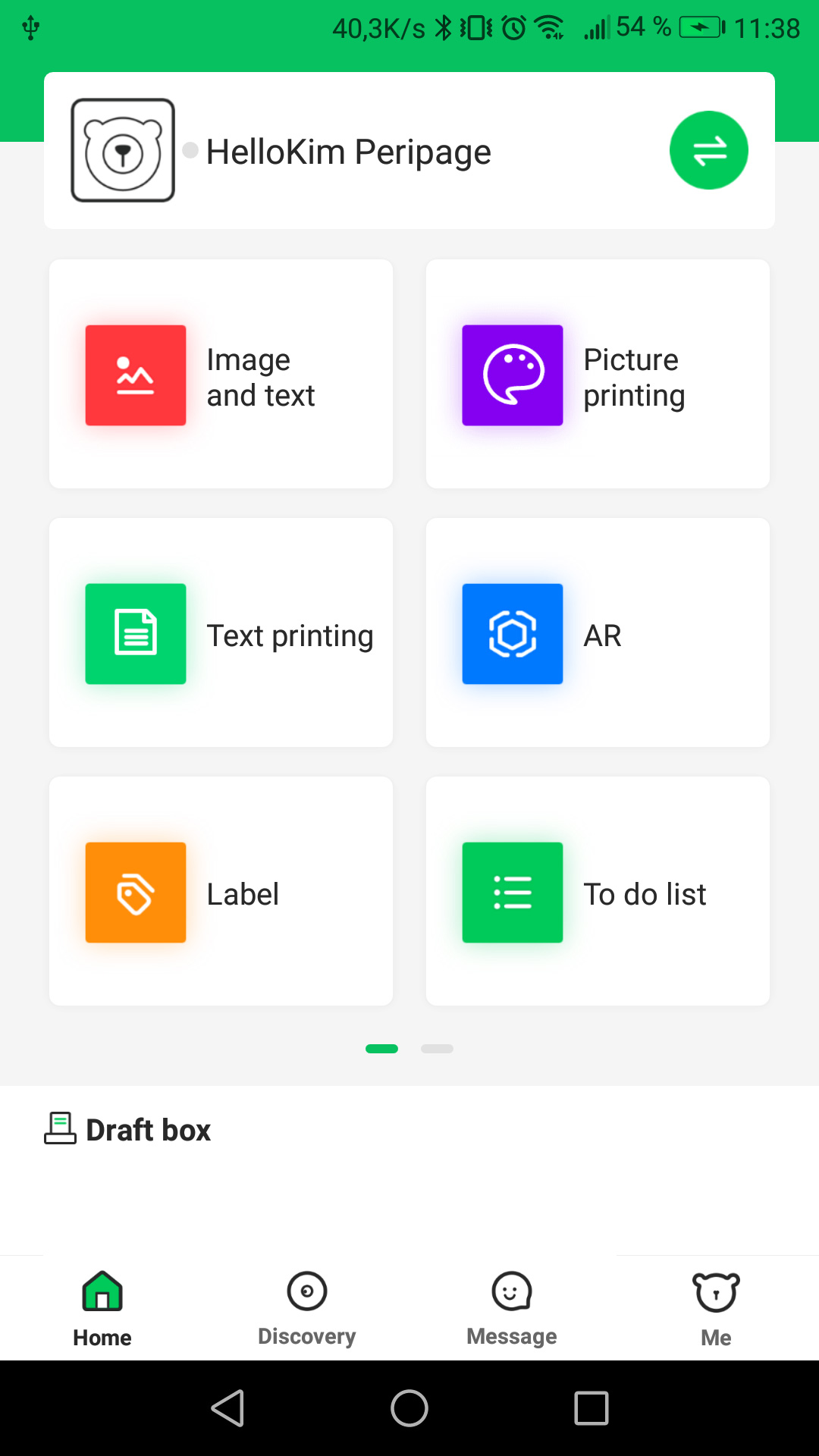Tap the HelloKim Peripage printer icon
The height and width of the screenshot is (1456, 819).
123,150
